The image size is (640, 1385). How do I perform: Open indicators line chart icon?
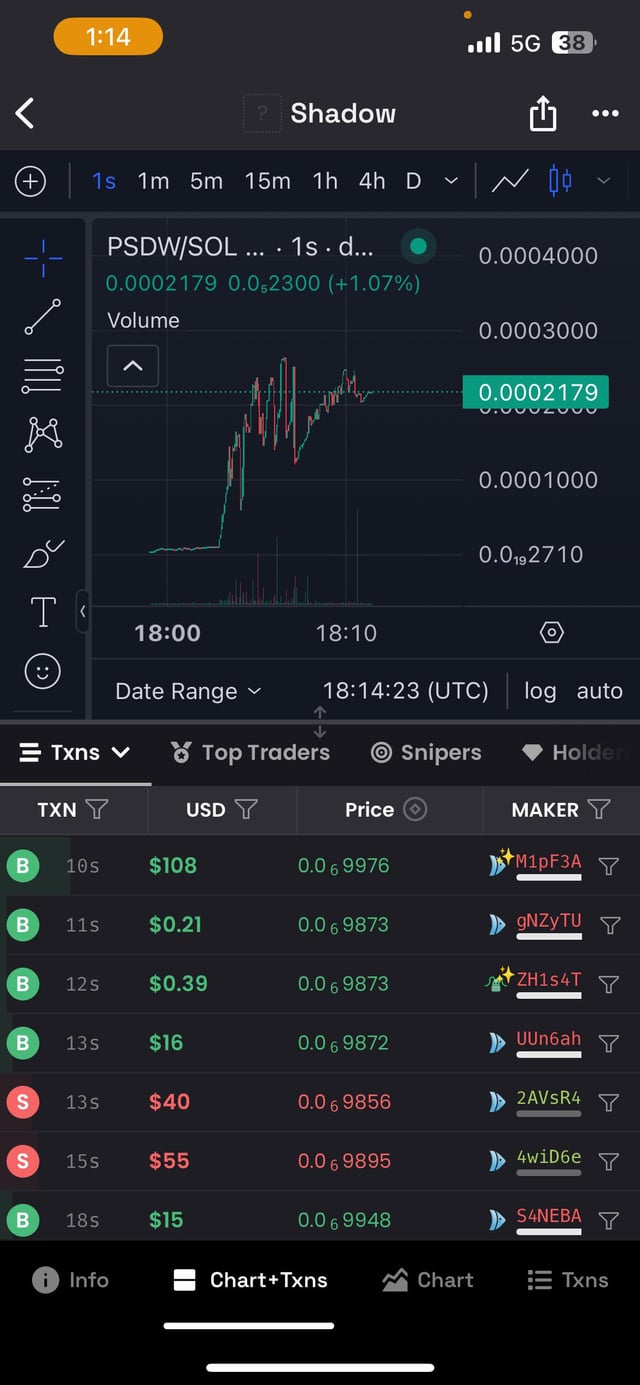(x=510, y=181)
